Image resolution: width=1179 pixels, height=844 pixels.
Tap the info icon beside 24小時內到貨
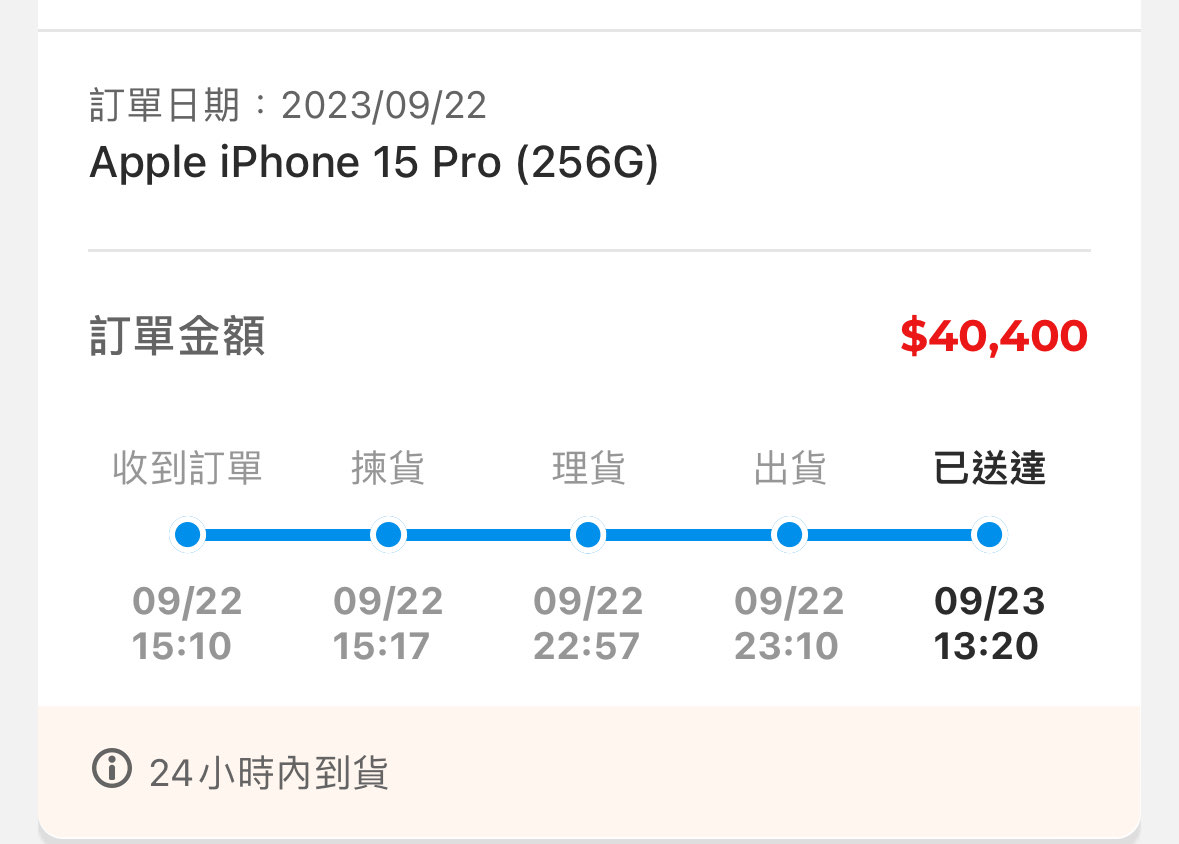(112, 770)
